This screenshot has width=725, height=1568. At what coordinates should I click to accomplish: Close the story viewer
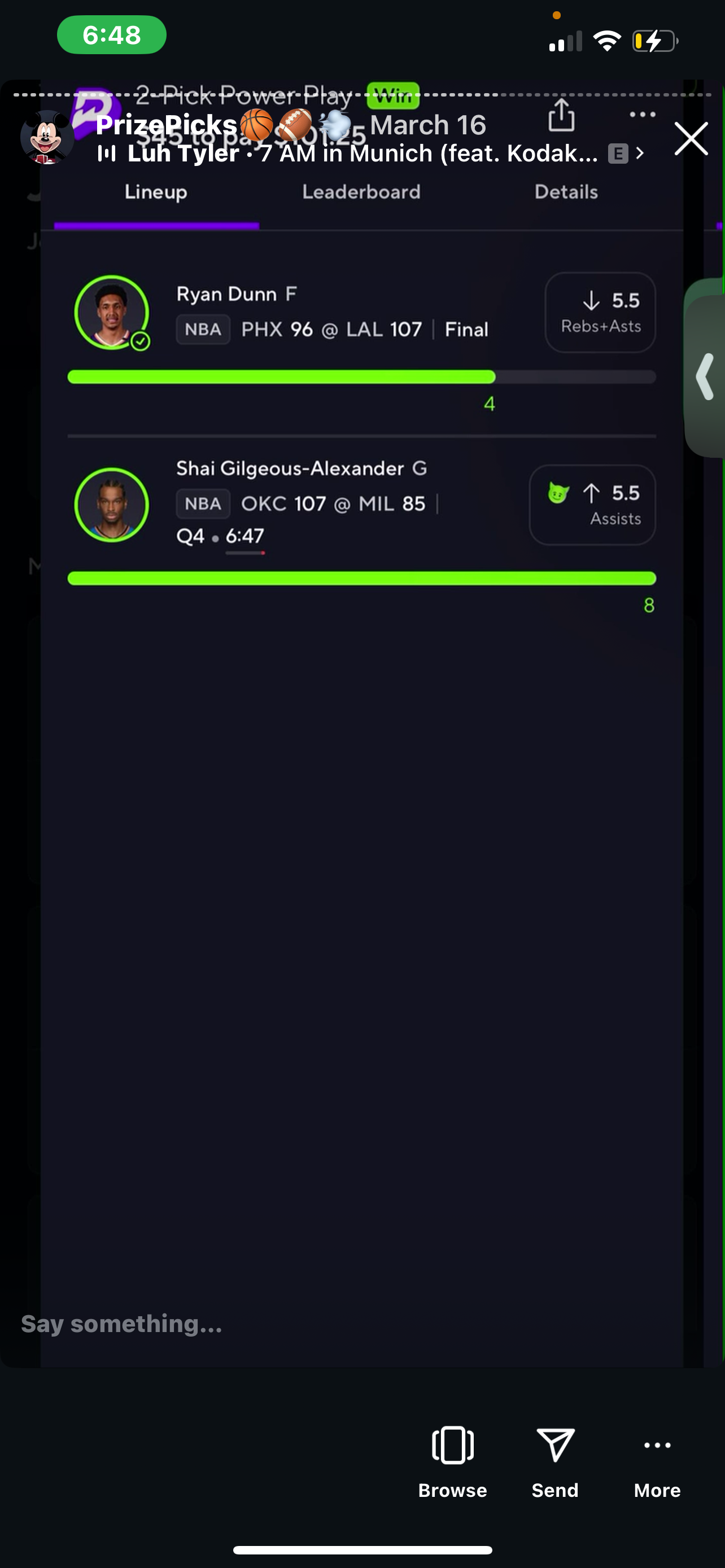pyautogui.click(x=691, y=139)
